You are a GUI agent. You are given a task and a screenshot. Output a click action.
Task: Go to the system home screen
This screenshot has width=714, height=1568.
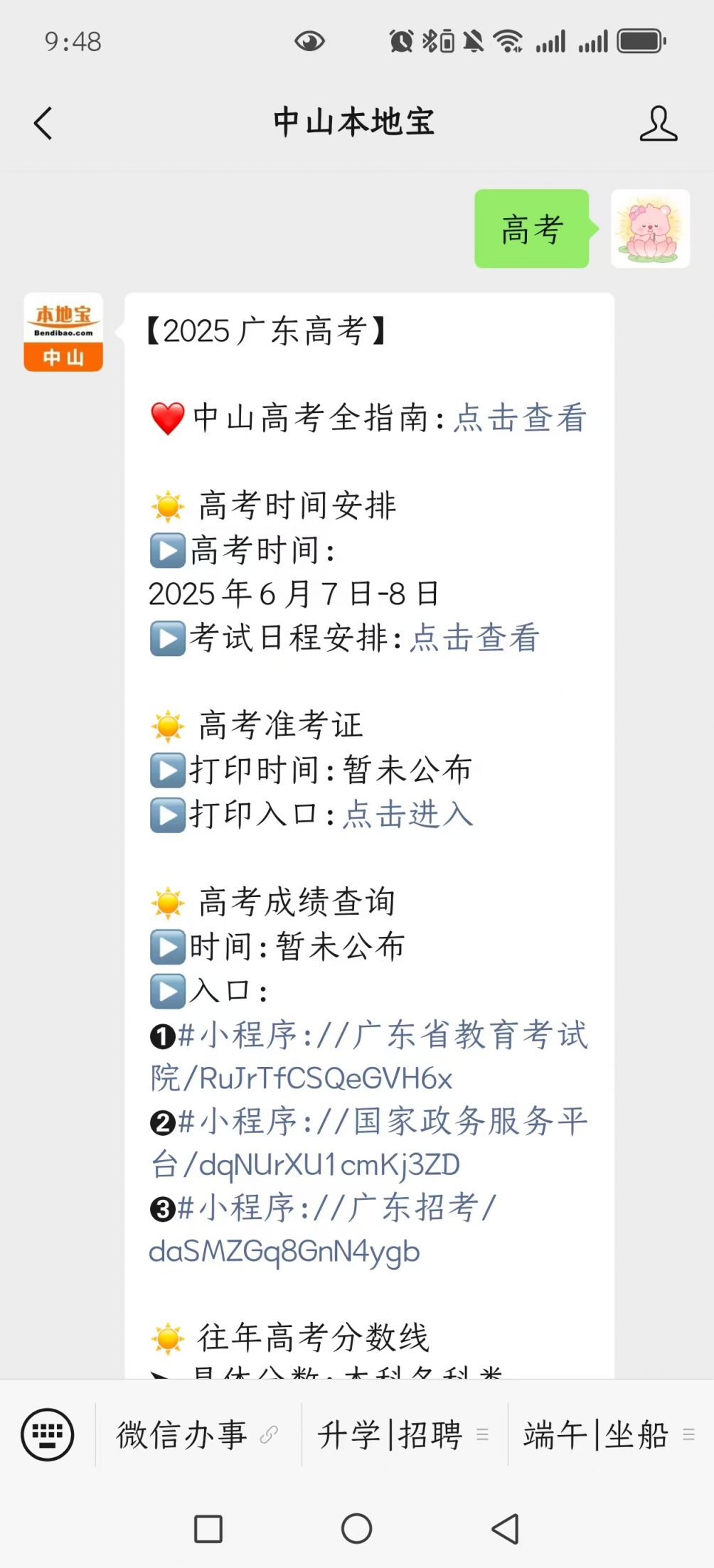356,1529
